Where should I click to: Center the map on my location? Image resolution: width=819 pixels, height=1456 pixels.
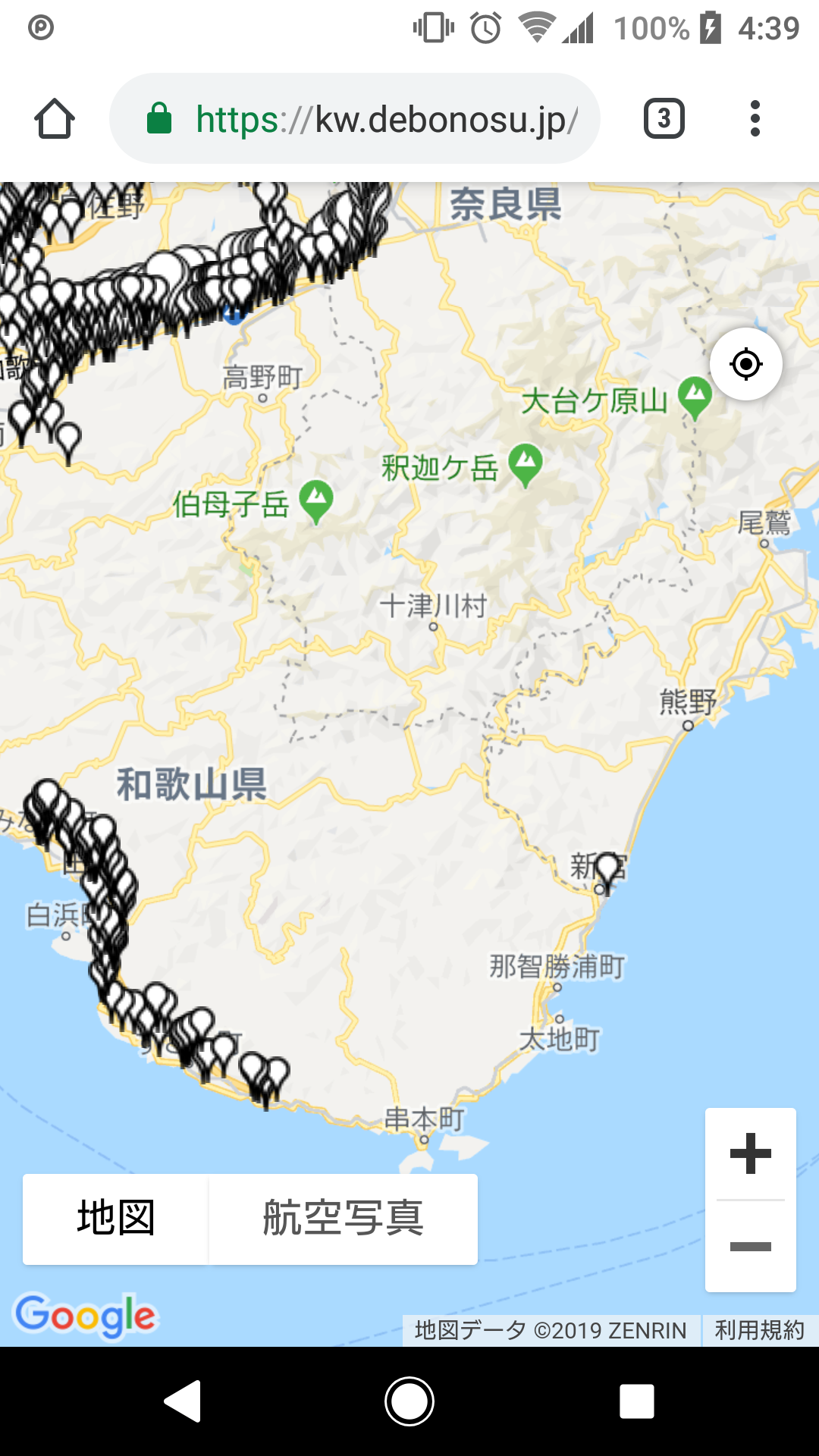[745, 364]
